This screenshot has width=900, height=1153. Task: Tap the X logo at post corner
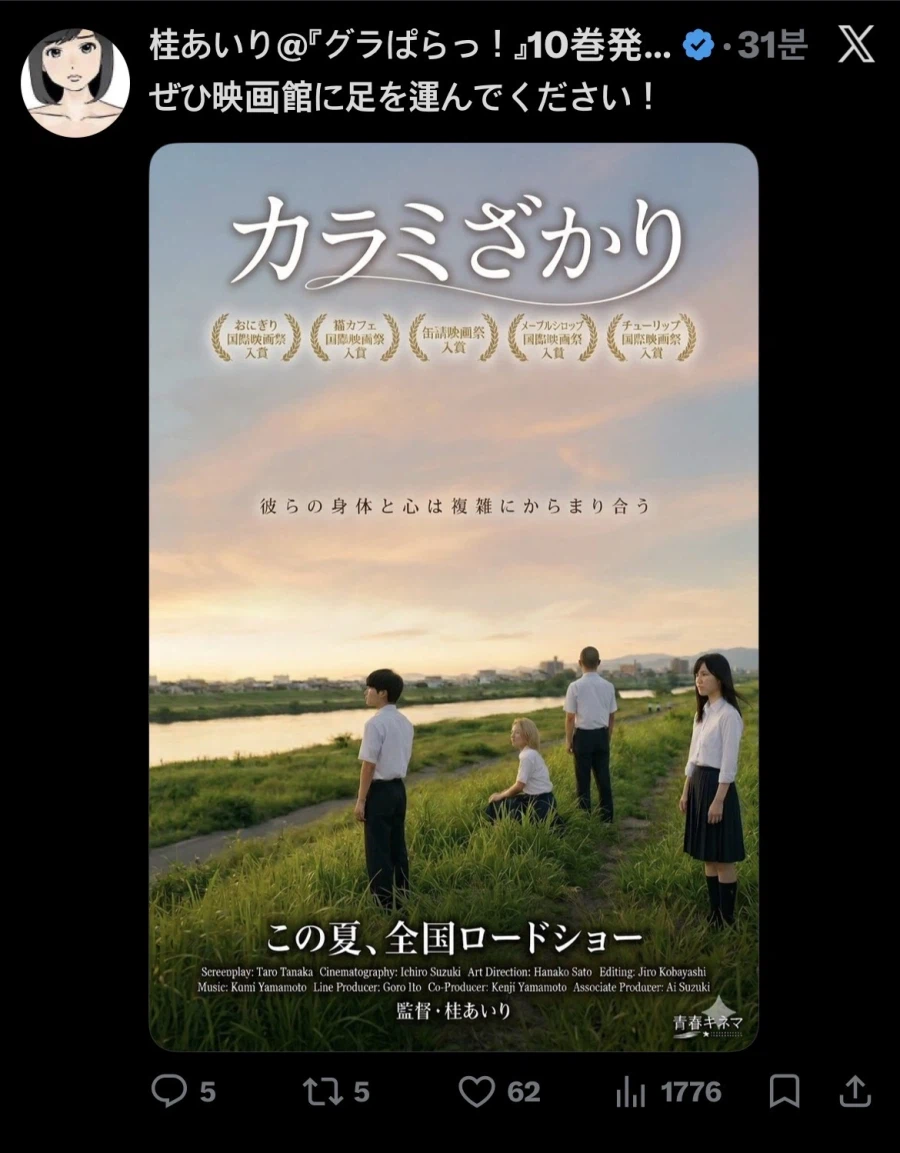point(856,45)
